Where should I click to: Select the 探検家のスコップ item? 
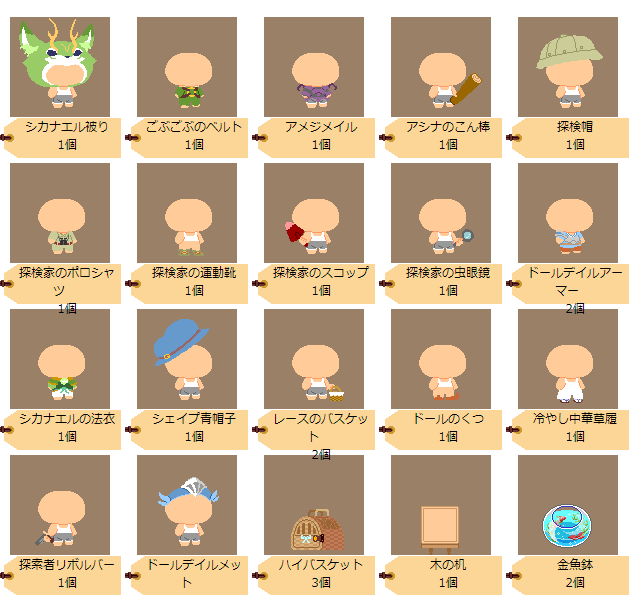[314, 213]
